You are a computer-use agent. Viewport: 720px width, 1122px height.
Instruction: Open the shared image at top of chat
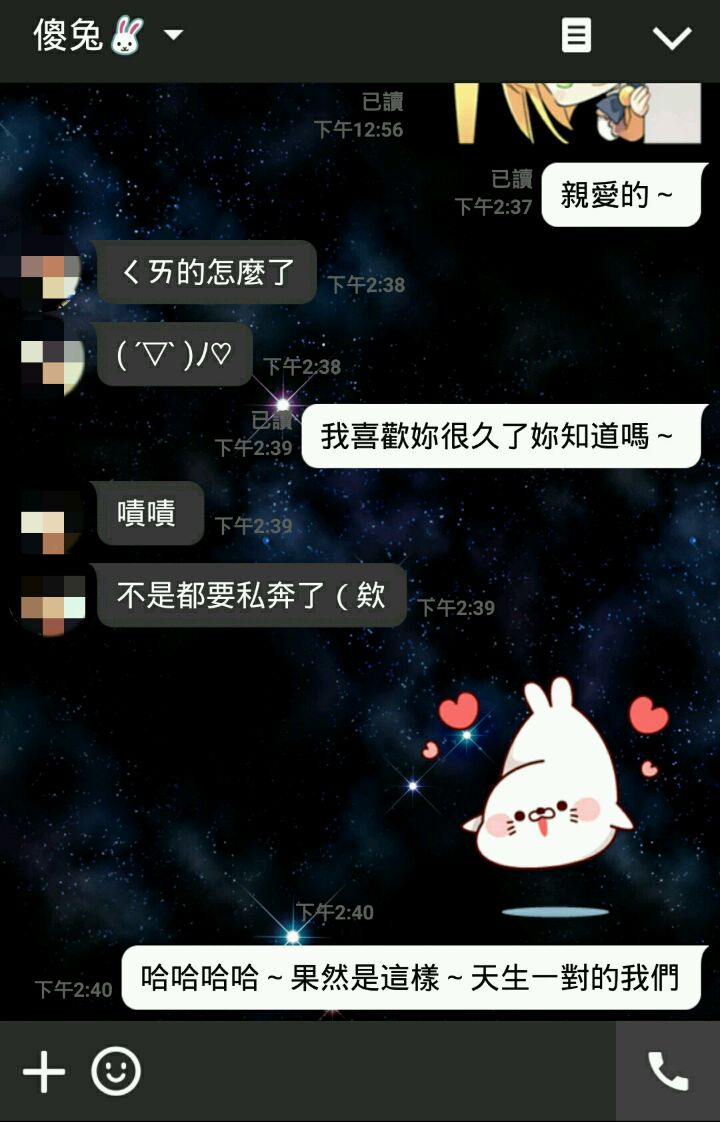click(x=578, y=113)
